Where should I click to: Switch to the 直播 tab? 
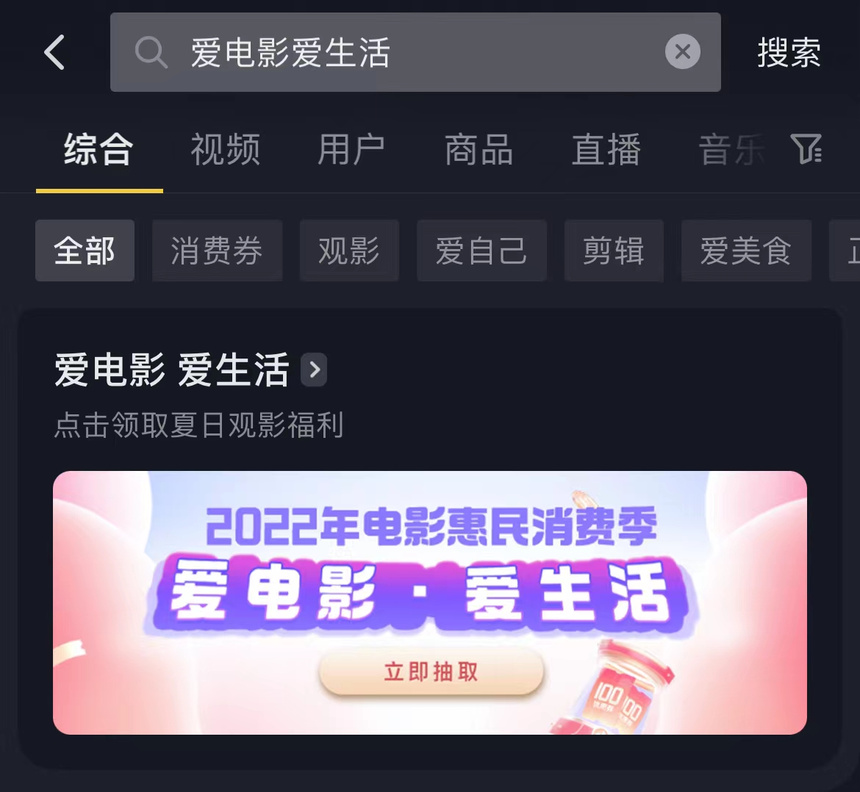pyautogui.click(x=605, y=150)
